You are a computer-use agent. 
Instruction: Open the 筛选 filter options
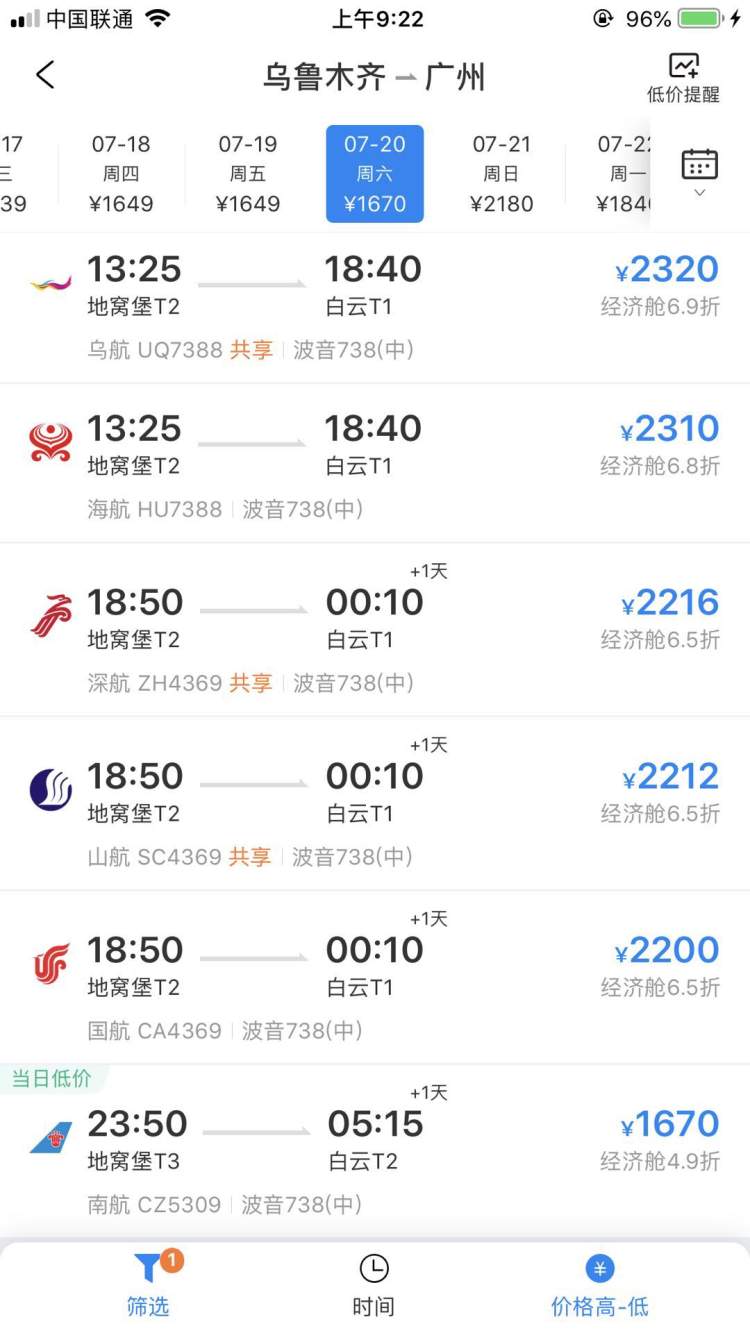pyautogui.click(x=148, y=1285)
